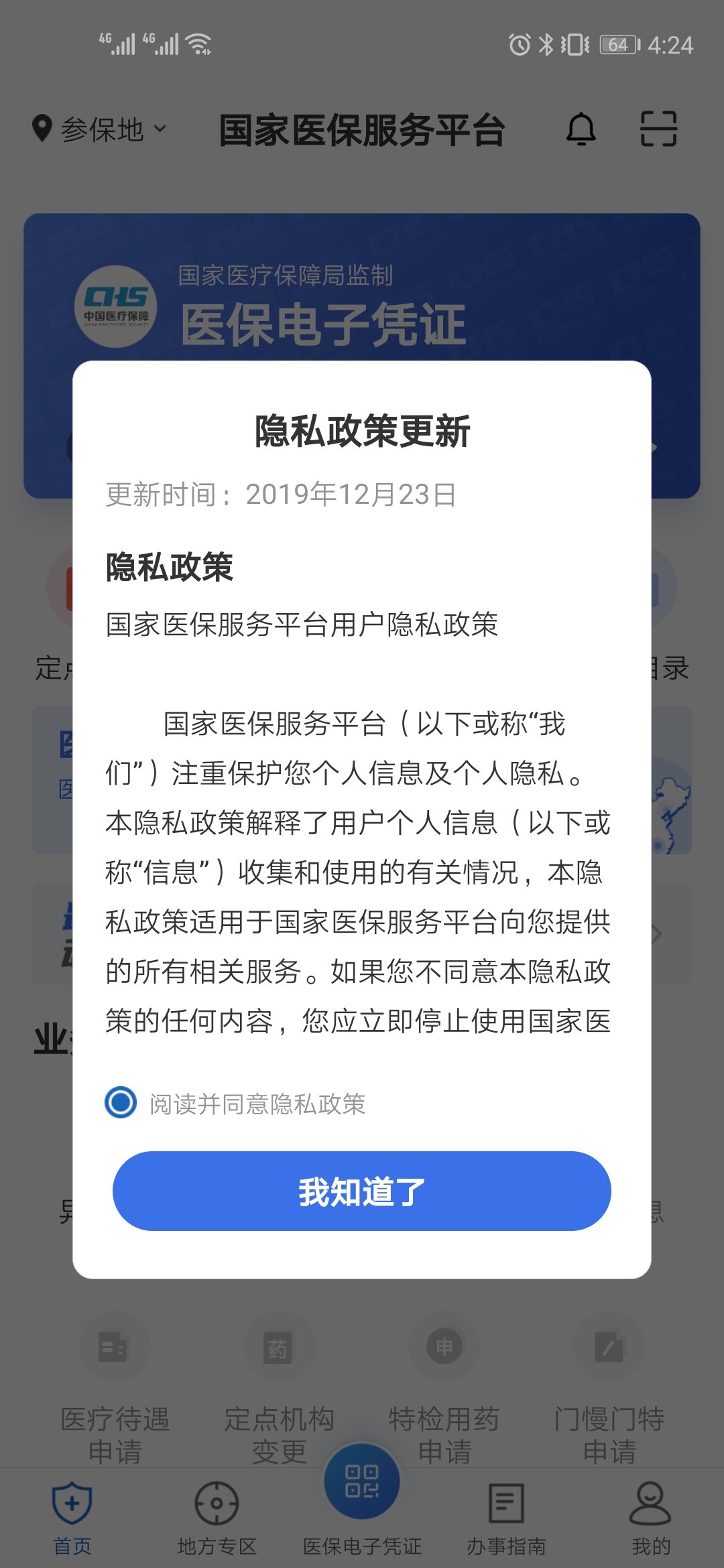This screenshot has height=1568, width=724.
Task: Switch to the 地方专区 tab
Action: (x=217, y=1517)
